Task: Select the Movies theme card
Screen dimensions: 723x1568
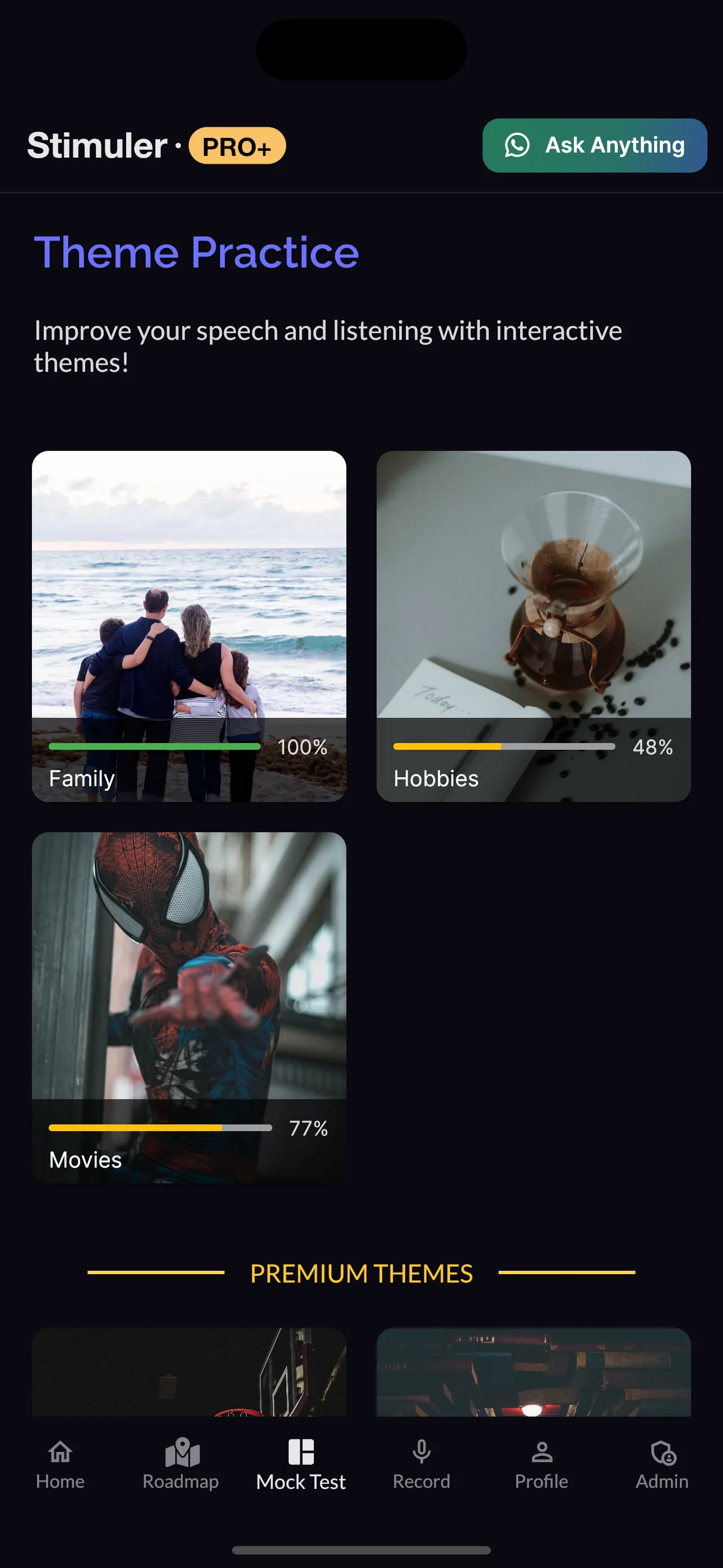Action: tap(189, 1006)
